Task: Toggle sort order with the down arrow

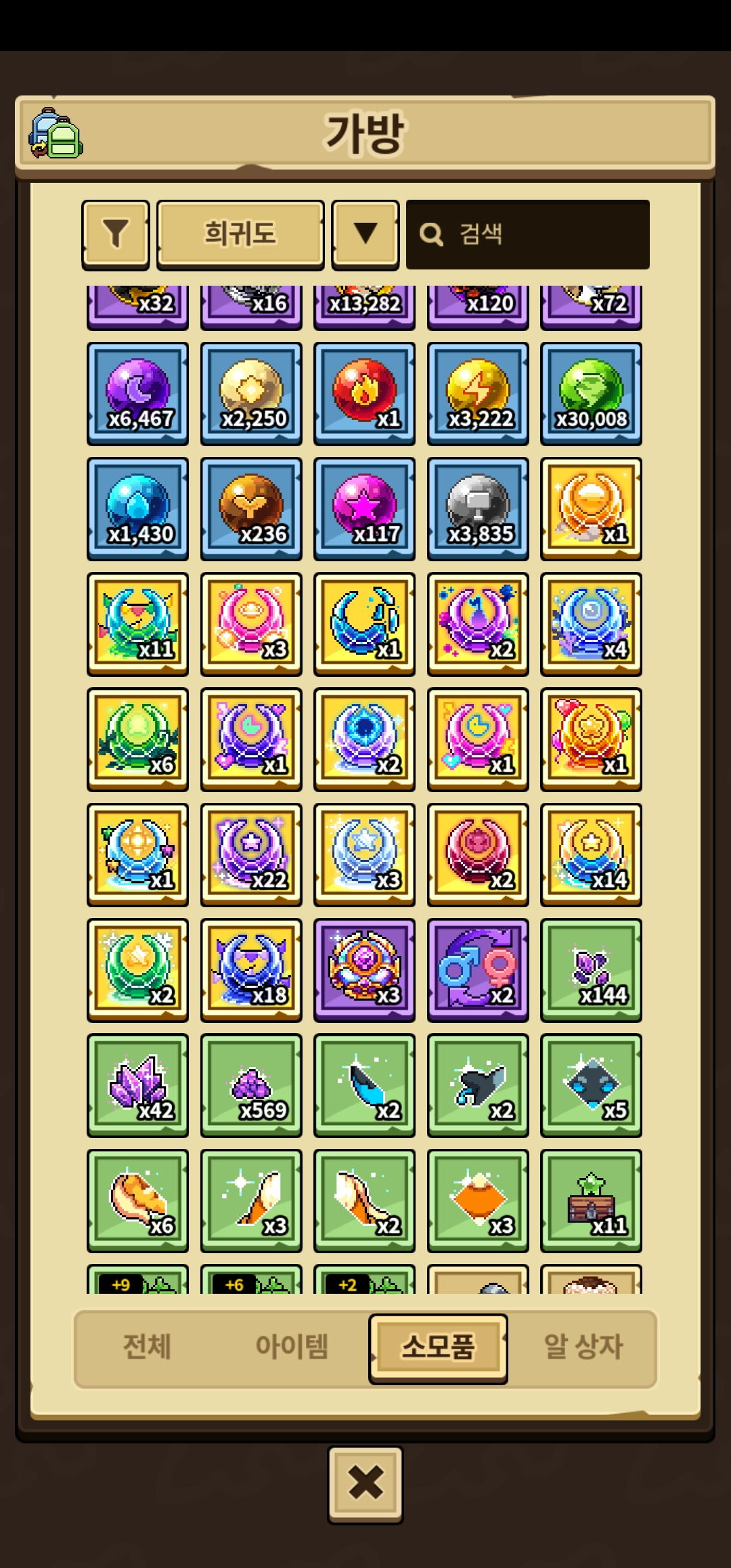Action: pyautogui.click(x=365, y=234)
